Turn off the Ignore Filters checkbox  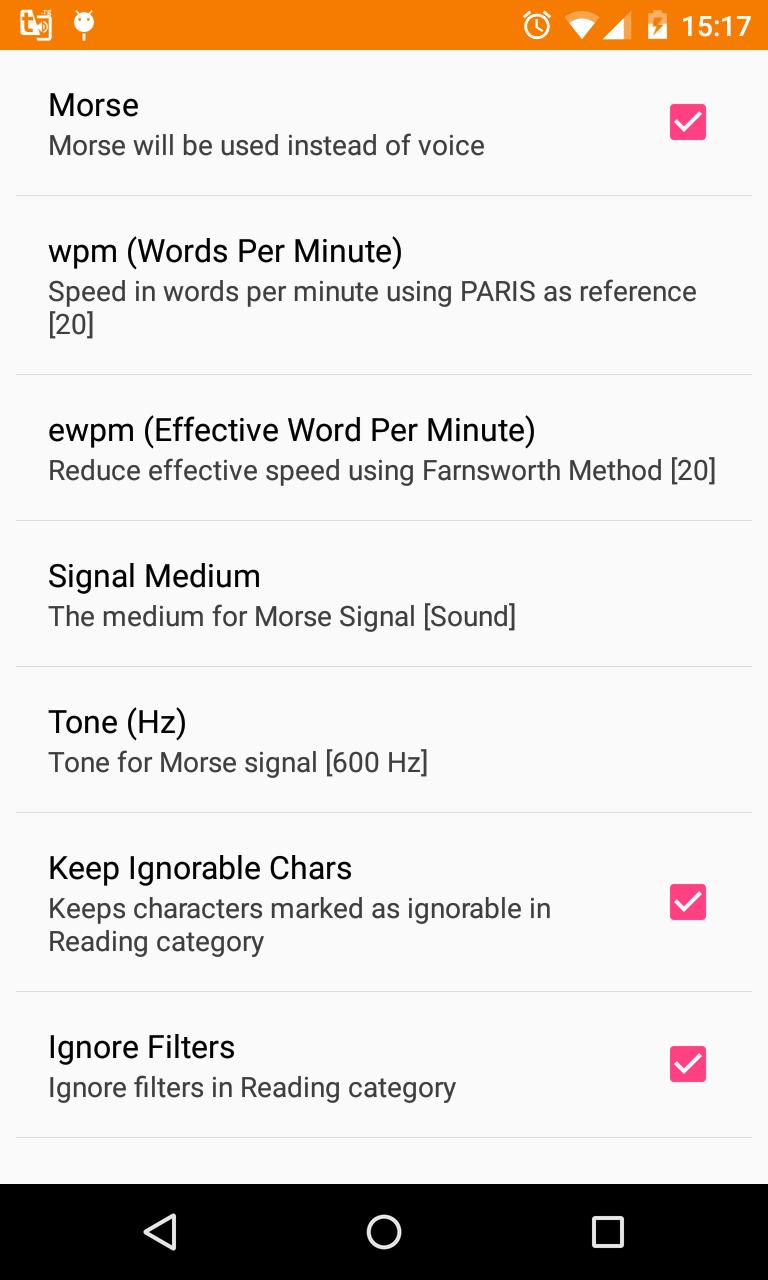click(x=688, y=1064)
